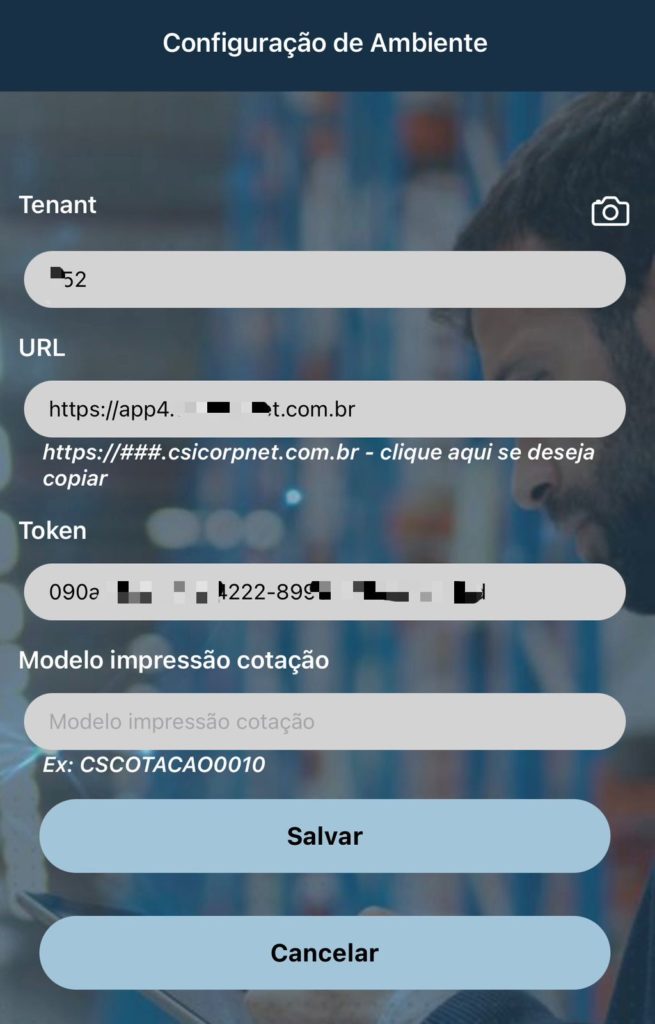Tap the Modelo impressão cotação field

[x=324, y=721]
